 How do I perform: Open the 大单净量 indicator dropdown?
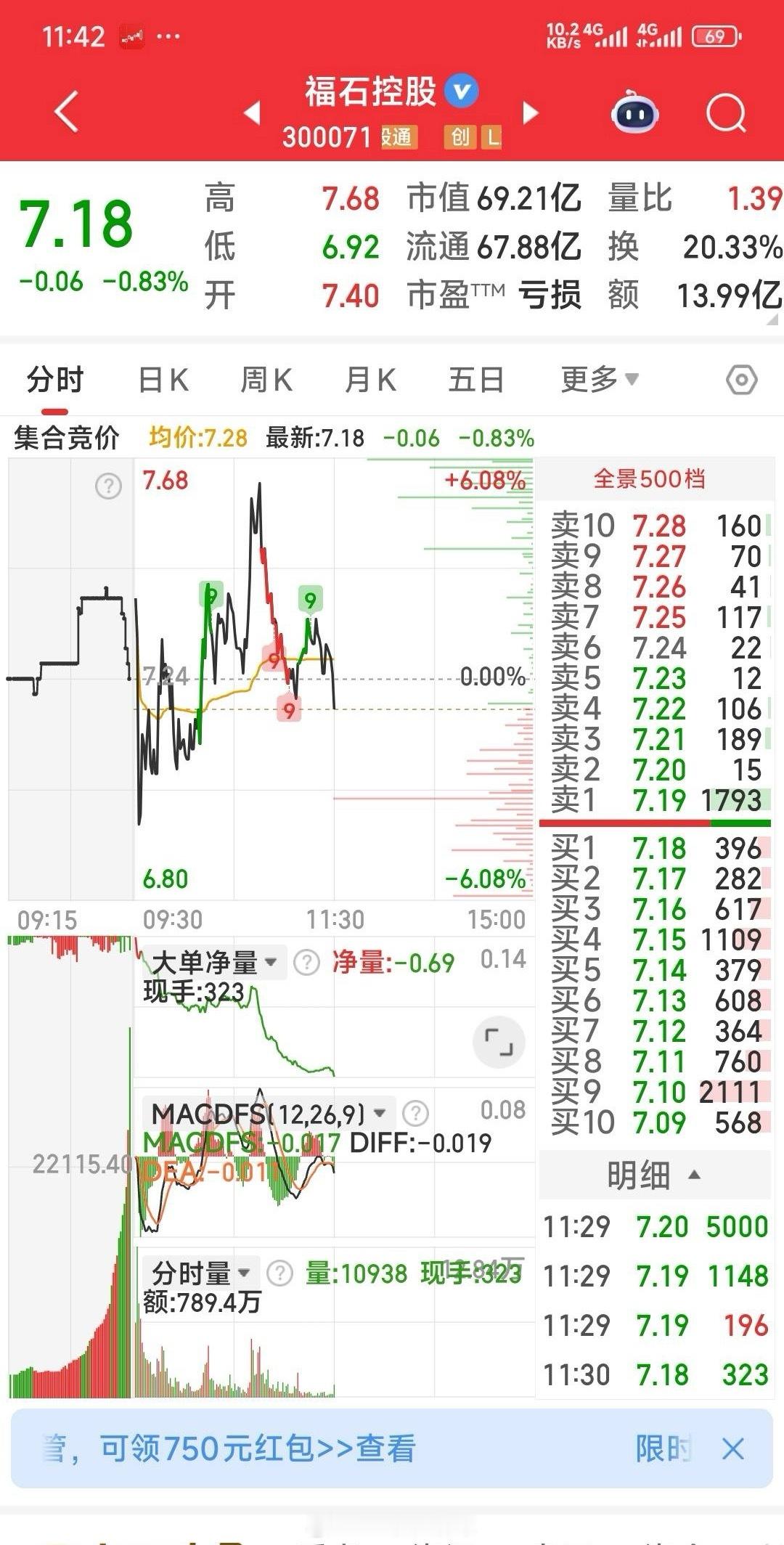(x=214, y=963)
